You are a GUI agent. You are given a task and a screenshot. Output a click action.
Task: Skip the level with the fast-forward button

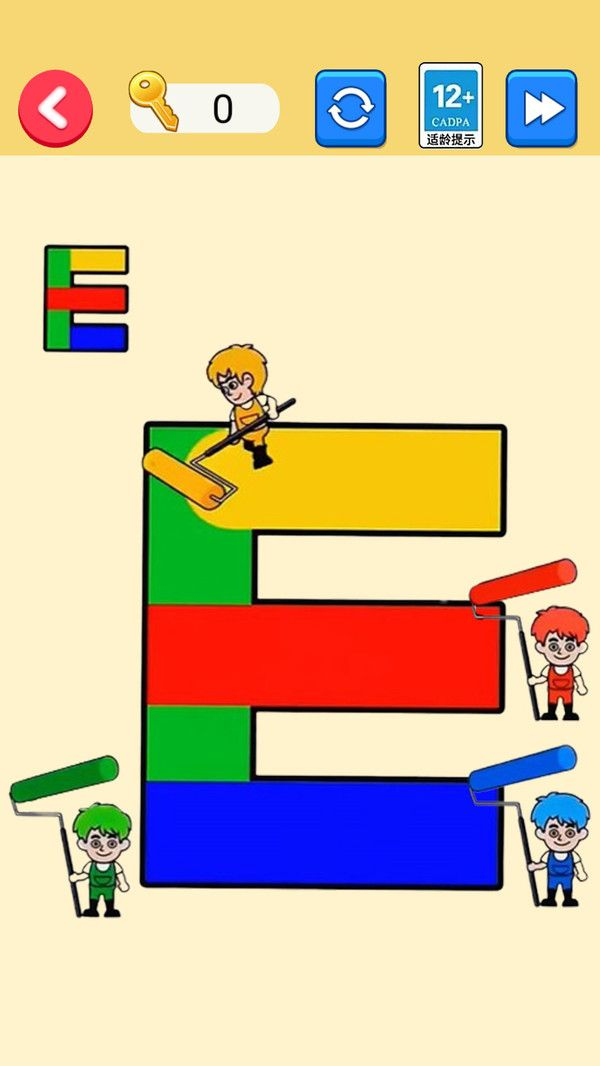coord(541,108)
